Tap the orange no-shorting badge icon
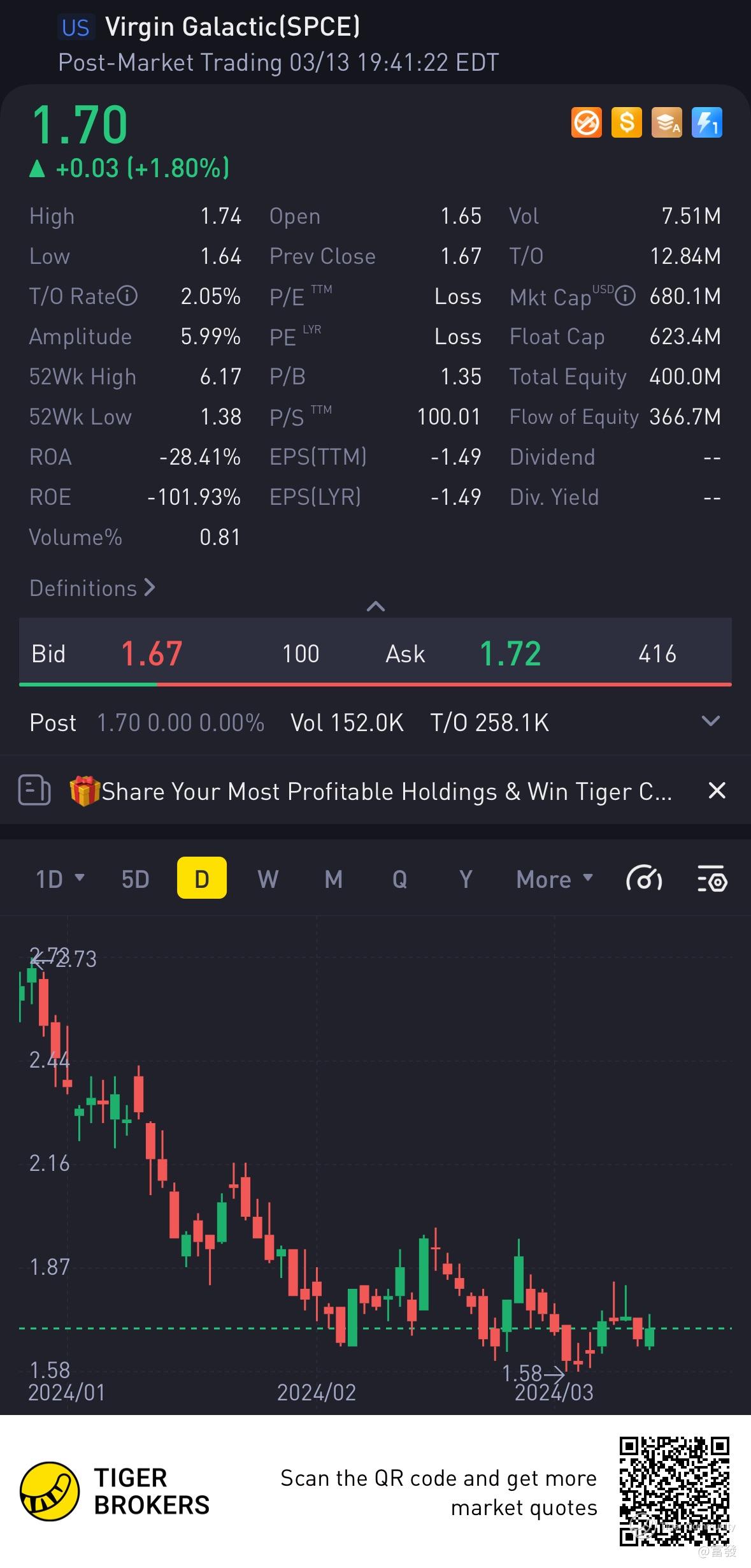The image size is (751, 1568). click(x=586, y=122)
